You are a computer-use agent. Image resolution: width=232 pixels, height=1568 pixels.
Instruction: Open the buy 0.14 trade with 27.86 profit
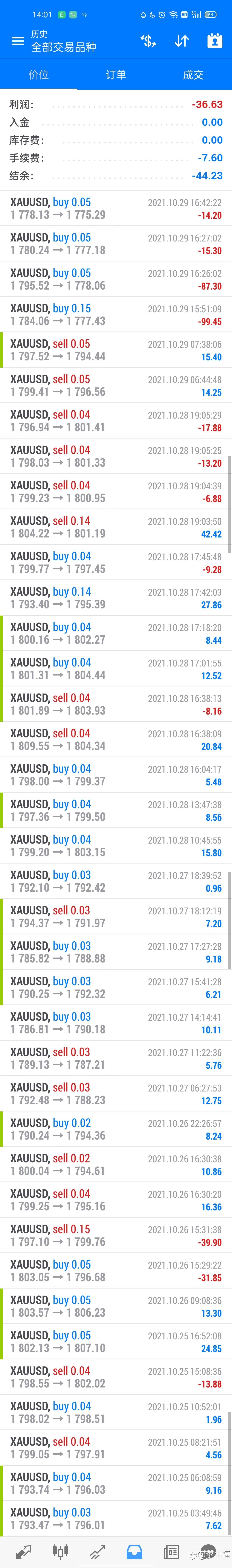tap(116, 598)
